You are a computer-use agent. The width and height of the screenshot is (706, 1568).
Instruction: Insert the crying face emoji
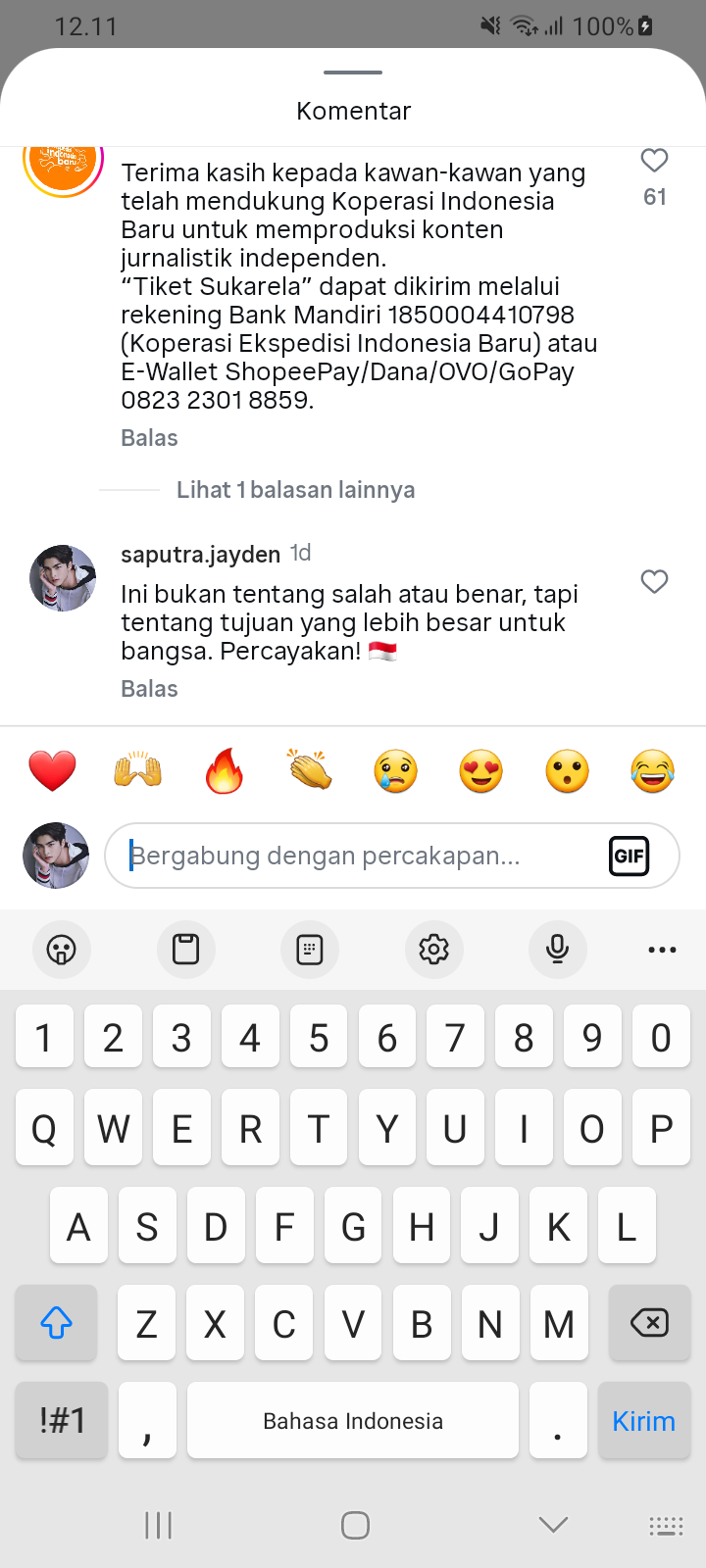click(395, 771)
